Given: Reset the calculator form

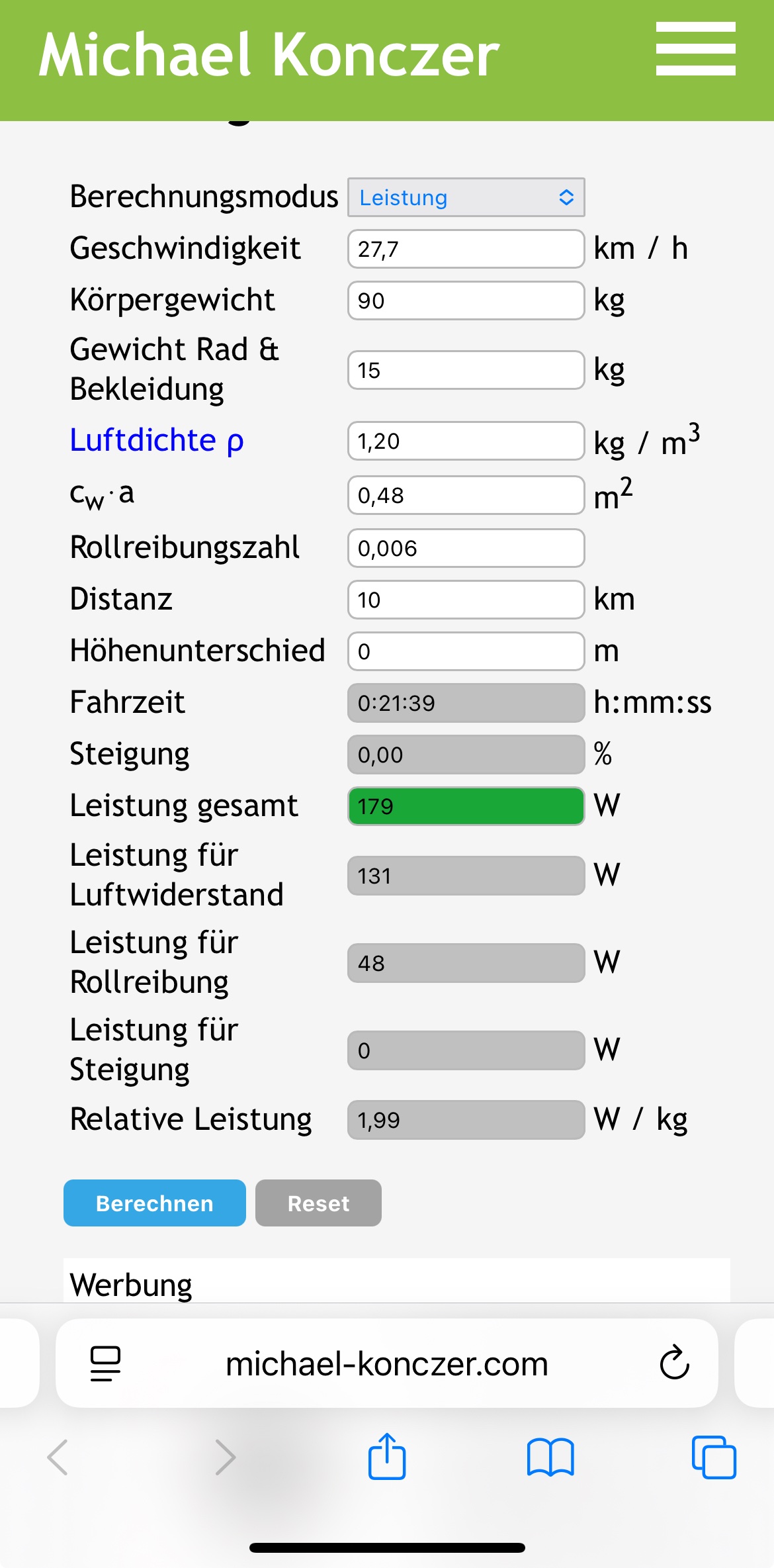Looking at the screenshot, I should point(318,1203).
